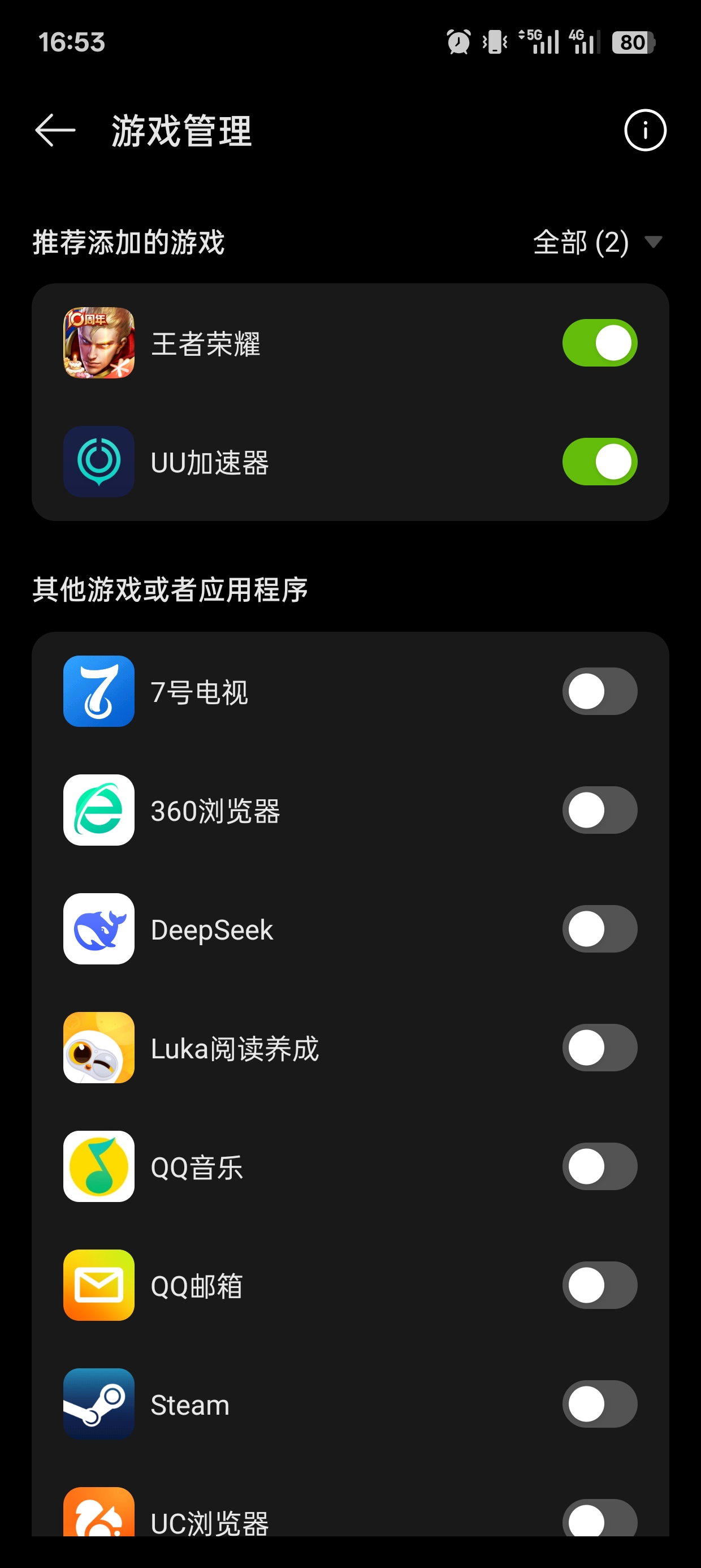Turn off the UU加速器 toggle
The width and height of the screenshot is (701, 1568).
600,463
